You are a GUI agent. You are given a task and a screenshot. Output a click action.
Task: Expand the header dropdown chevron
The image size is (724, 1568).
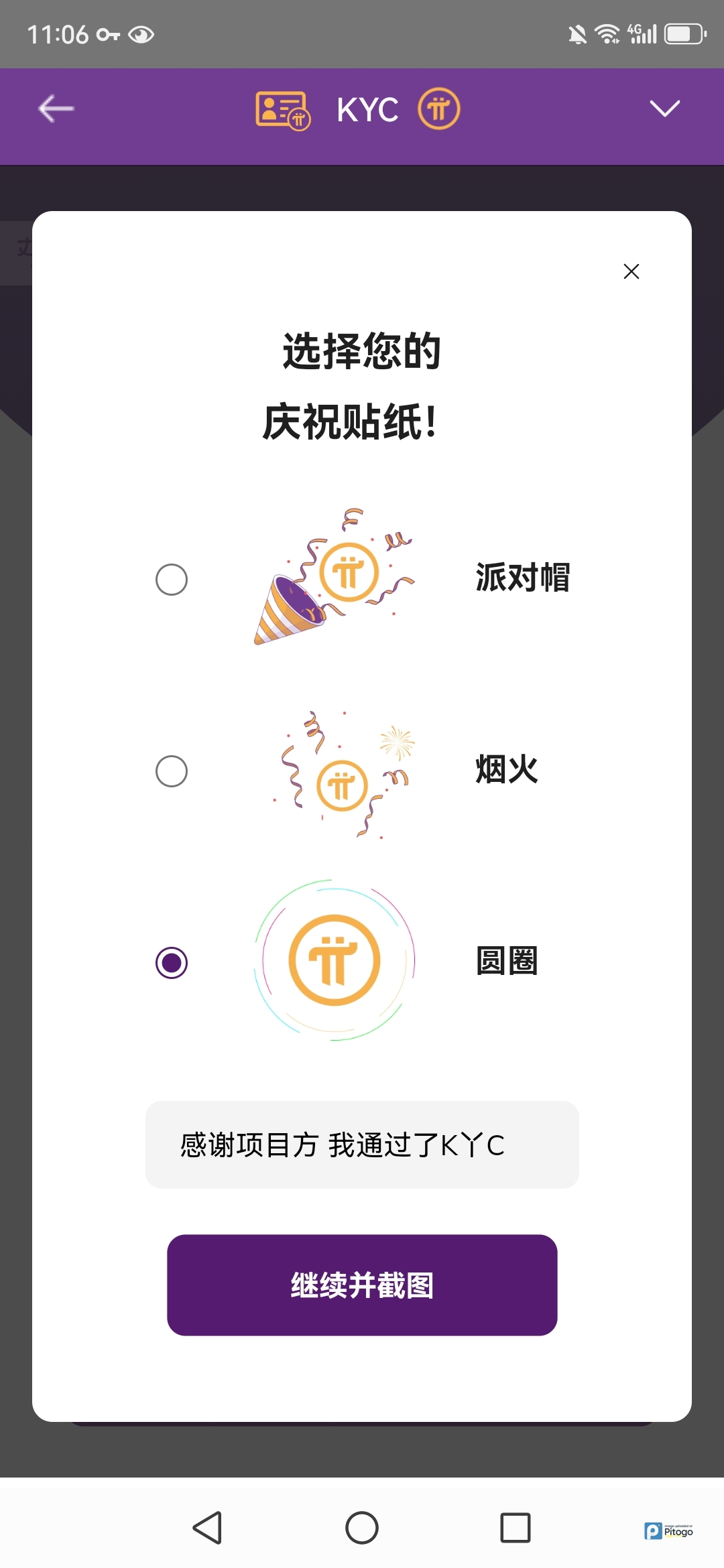pos(664,109)
